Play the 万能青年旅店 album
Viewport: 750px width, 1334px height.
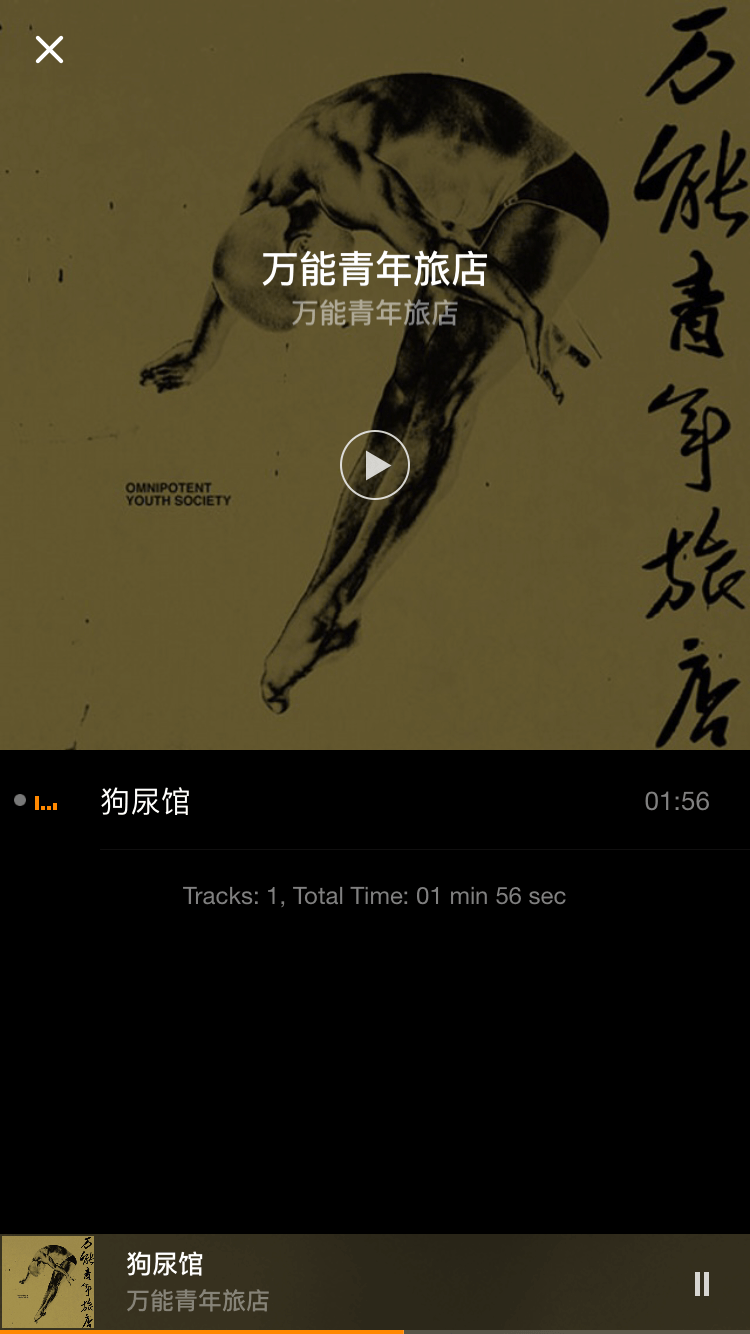(x=375, y=465)
